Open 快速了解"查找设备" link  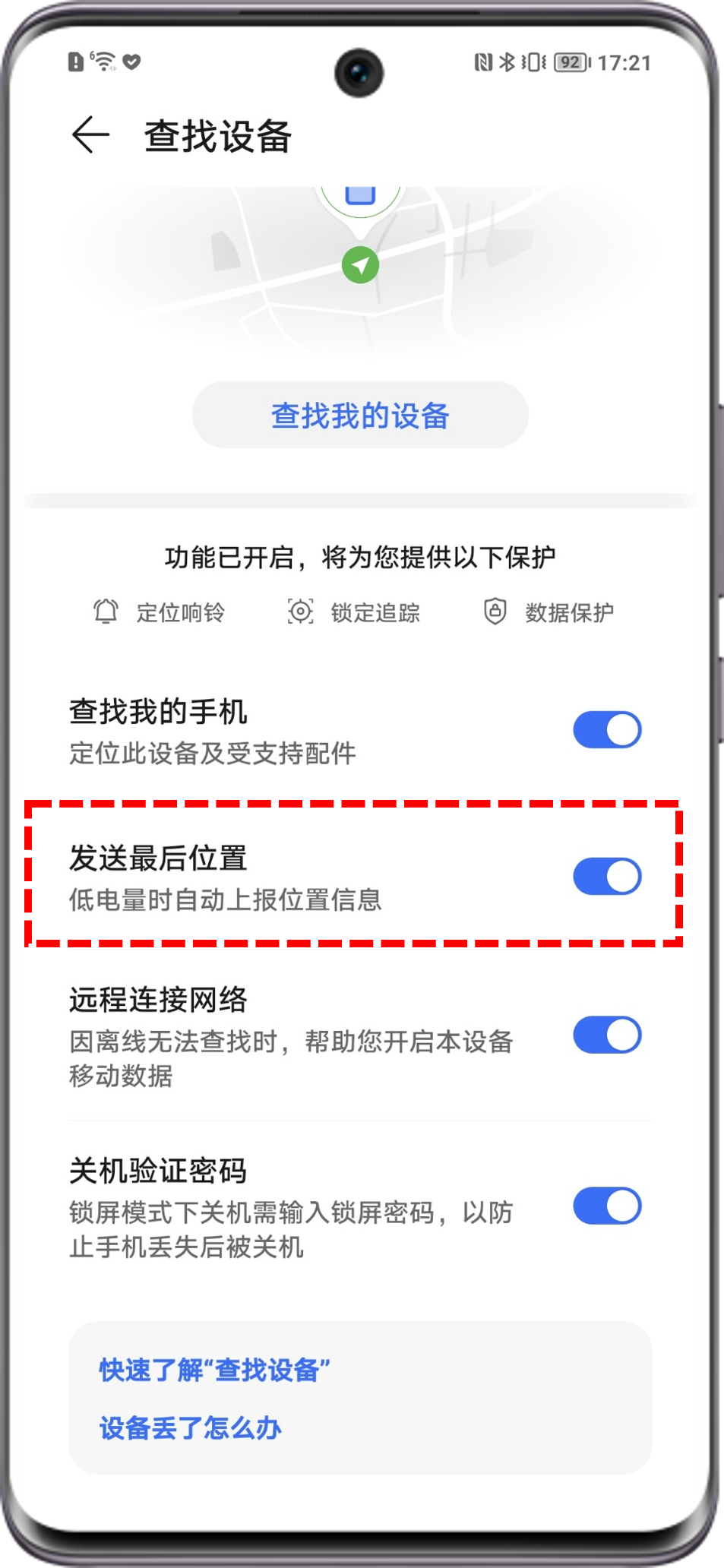click(x=214, y=1370)
